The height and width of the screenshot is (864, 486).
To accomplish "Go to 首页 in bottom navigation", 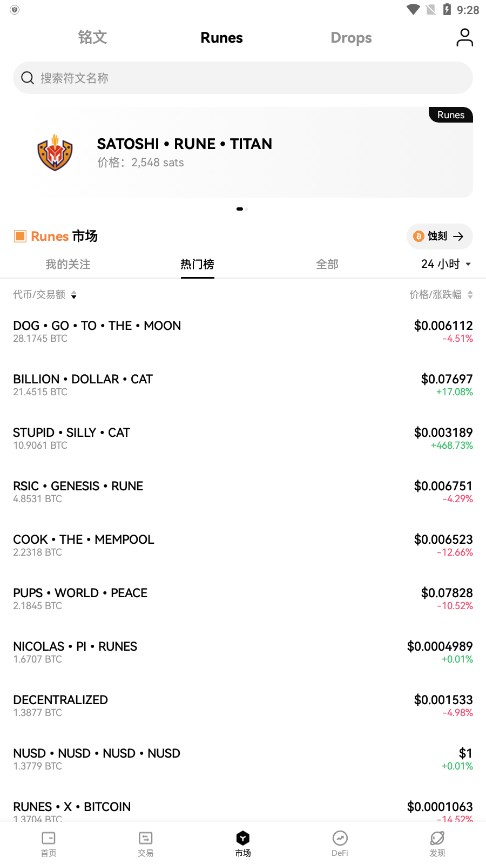I will click(48, 844).
